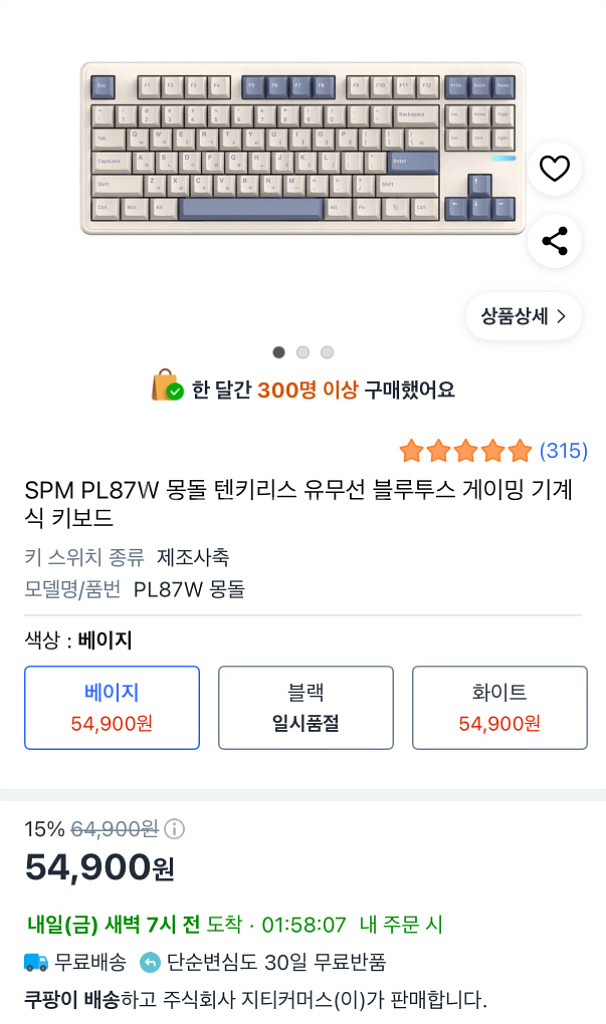The width and height of the screenshot is (606, 1024).
Task: Open the 315 reviews
Action: pyautogui.click(x=563, y=451)
